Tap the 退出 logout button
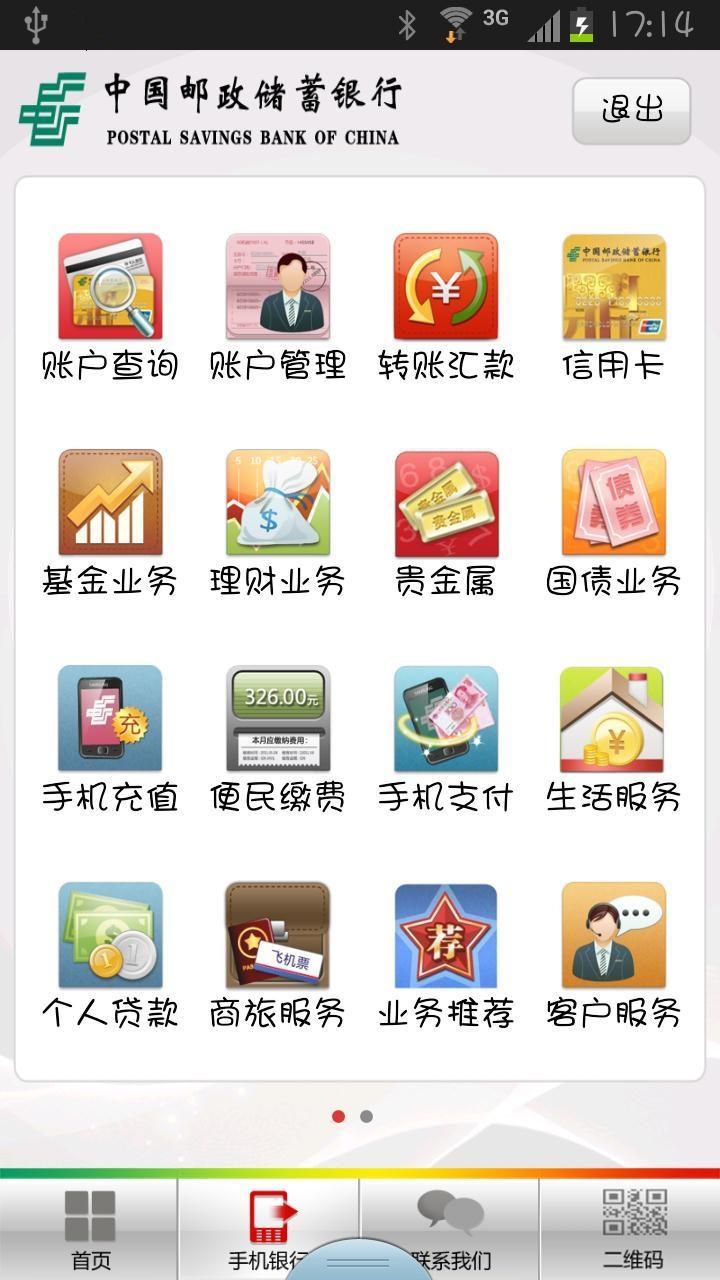This screenshot has height=1280, width=720. click(x=631, y=110)
